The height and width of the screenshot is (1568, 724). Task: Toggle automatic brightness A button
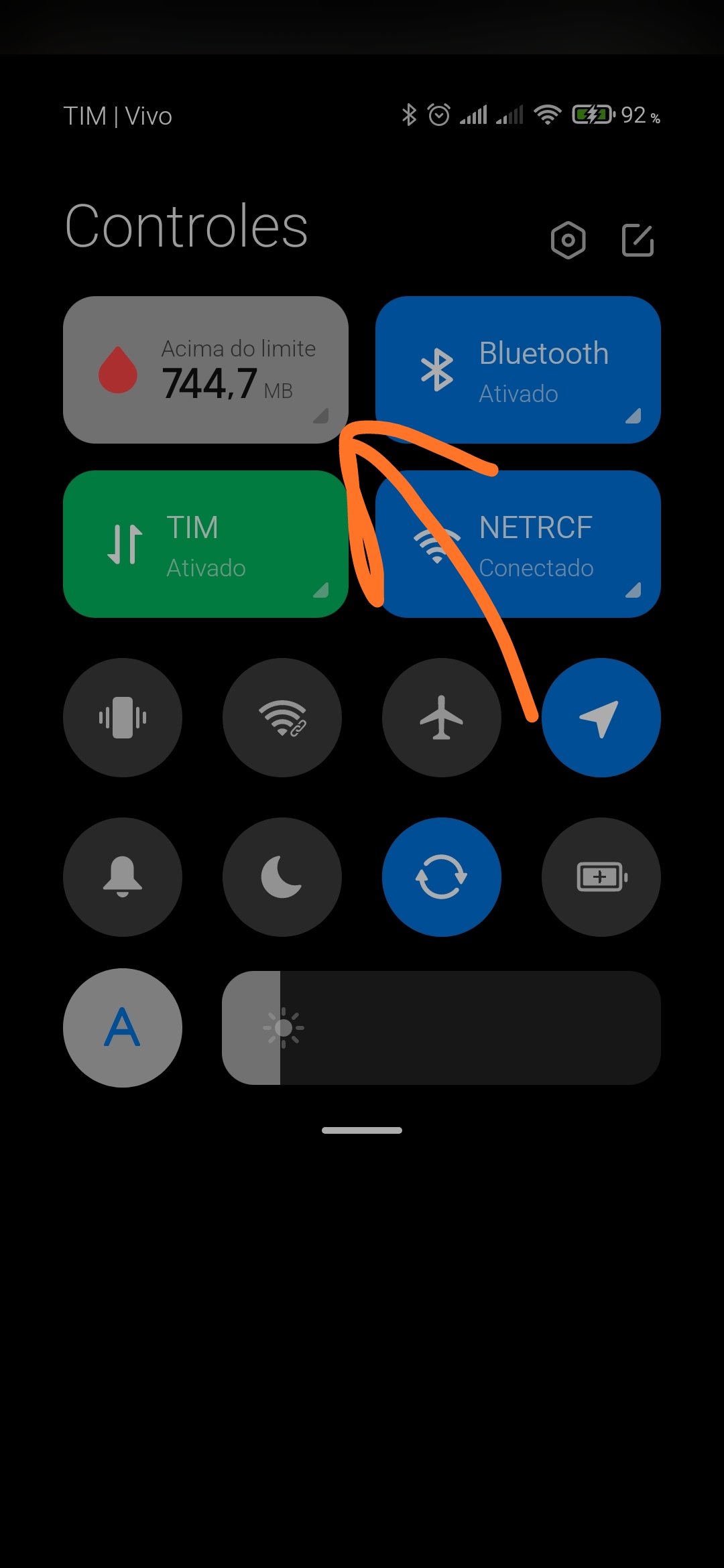pyautogui.click(x=123, y=1028)
